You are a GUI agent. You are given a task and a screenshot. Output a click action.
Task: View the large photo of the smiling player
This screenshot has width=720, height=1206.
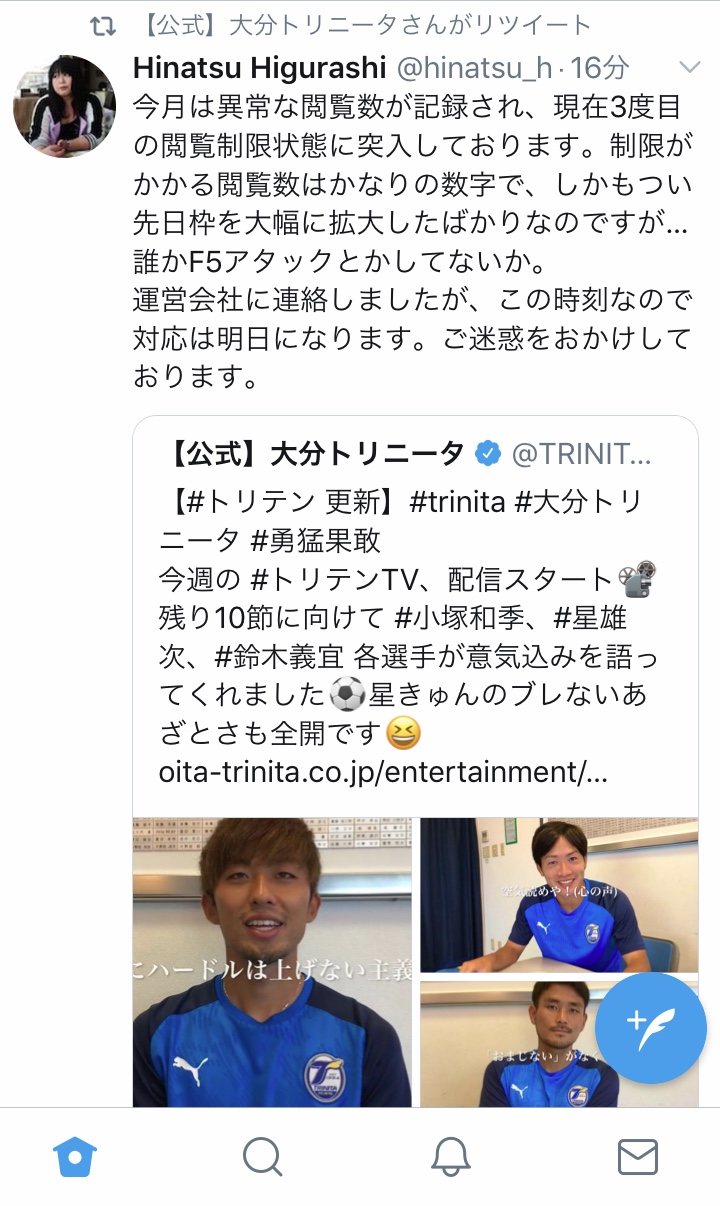(x=272, y=960)
